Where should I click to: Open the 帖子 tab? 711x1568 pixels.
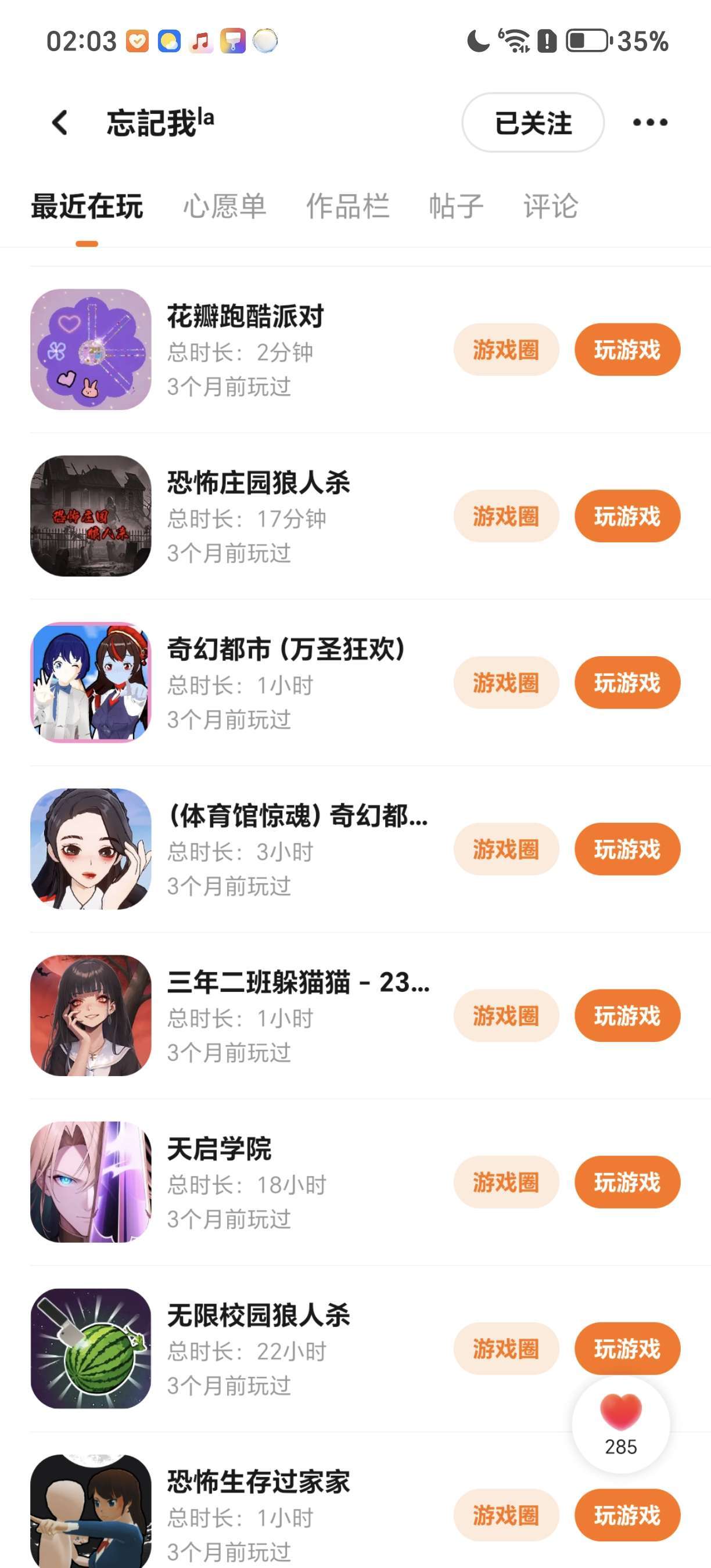[456, 206]
